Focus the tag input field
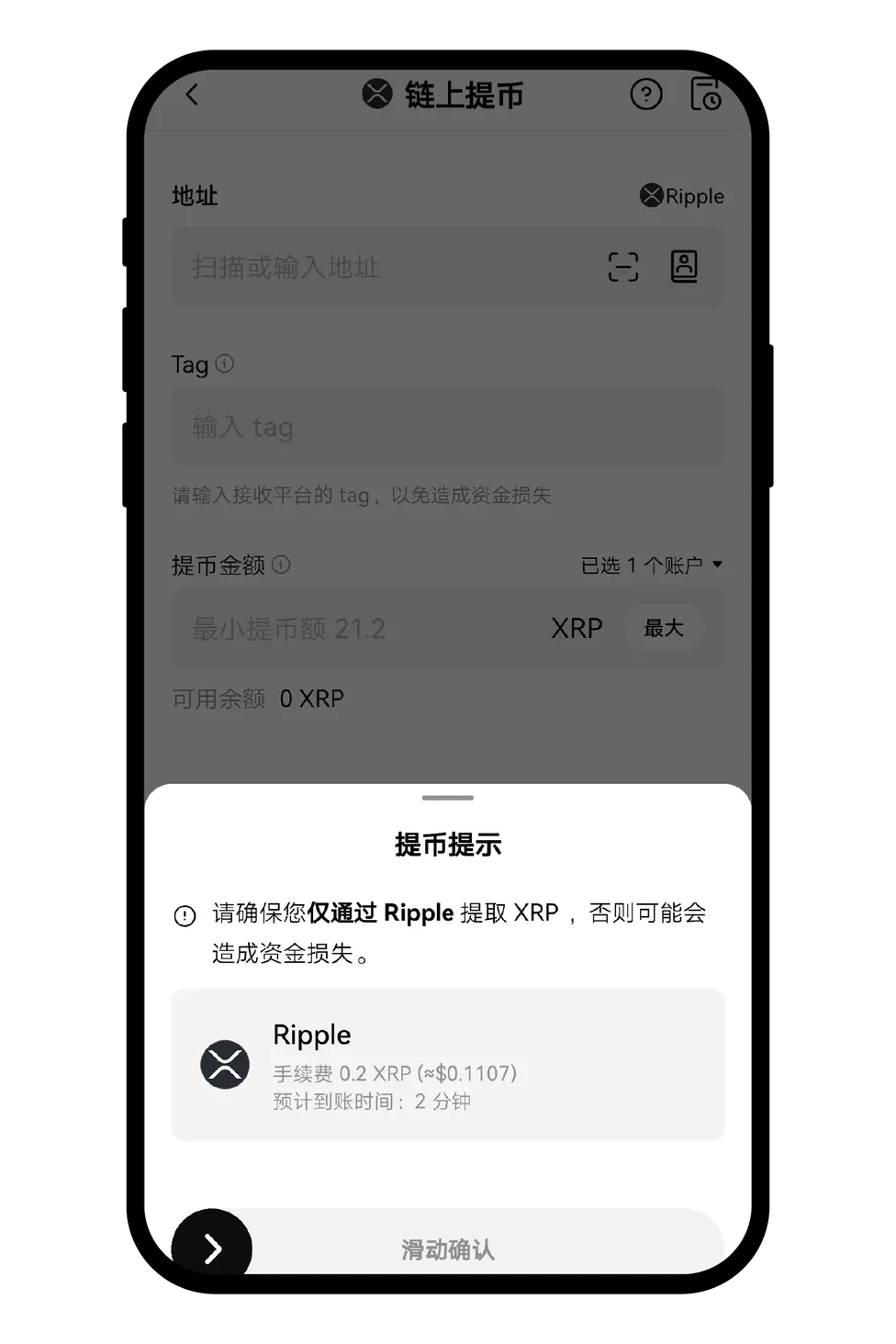Viewport: 896px width, 1344px height. pos(447,427)
